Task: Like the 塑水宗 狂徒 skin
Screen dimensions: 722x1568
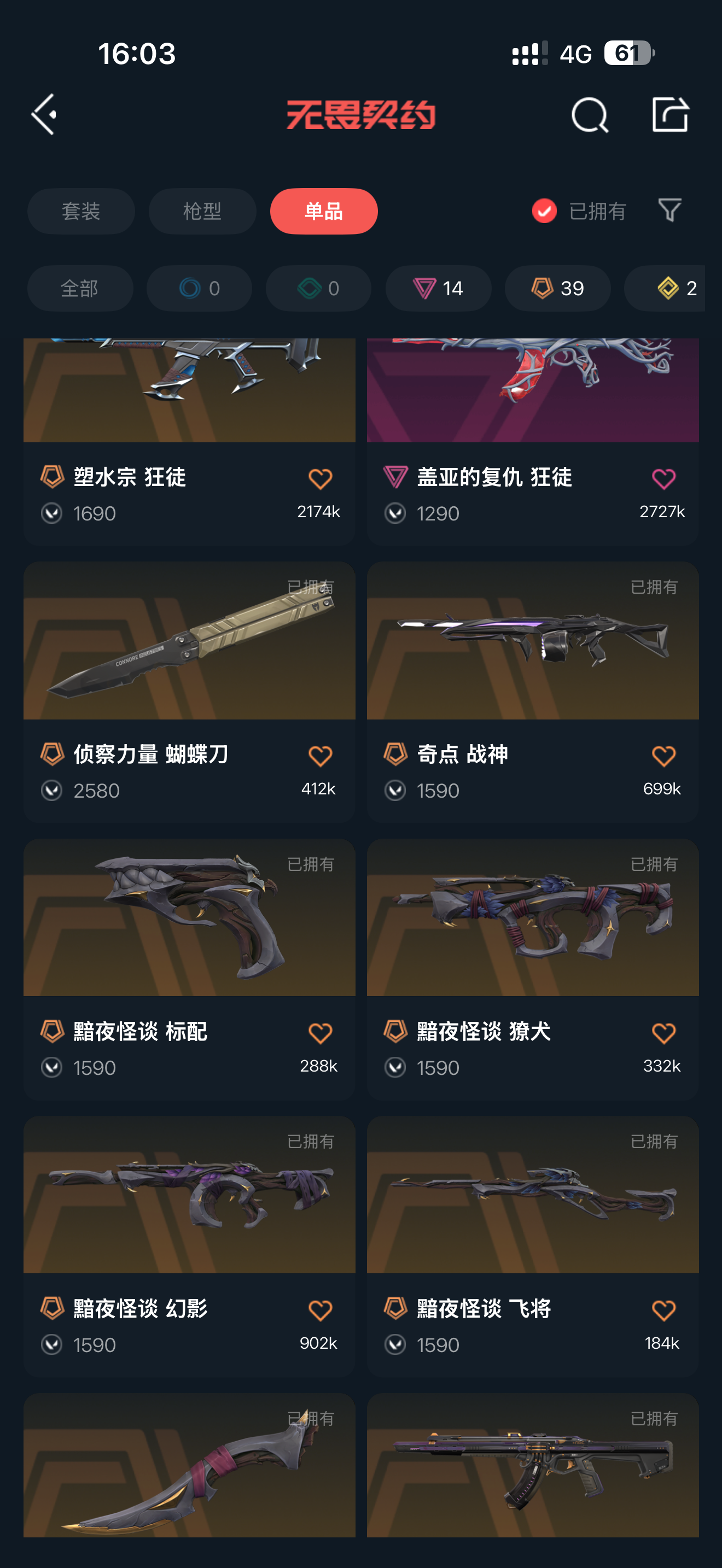Action: 320,479
